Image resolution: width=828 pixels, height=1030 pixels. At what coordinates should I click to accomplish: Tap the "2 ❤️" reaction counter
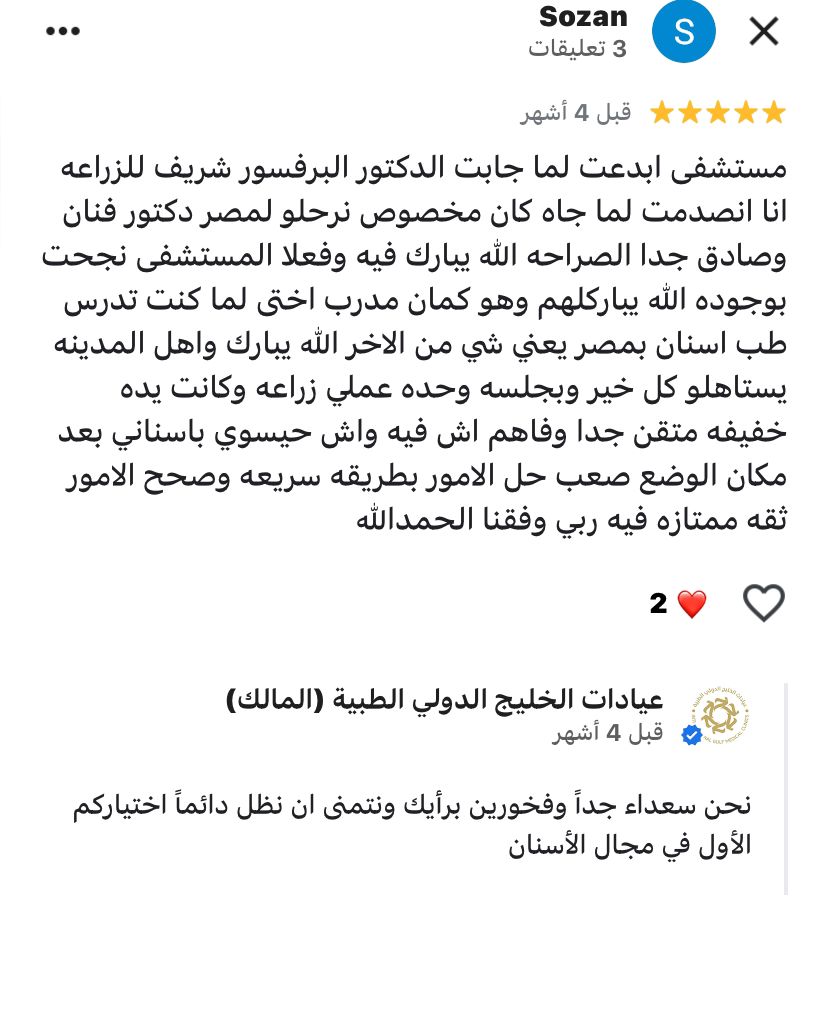676,603
